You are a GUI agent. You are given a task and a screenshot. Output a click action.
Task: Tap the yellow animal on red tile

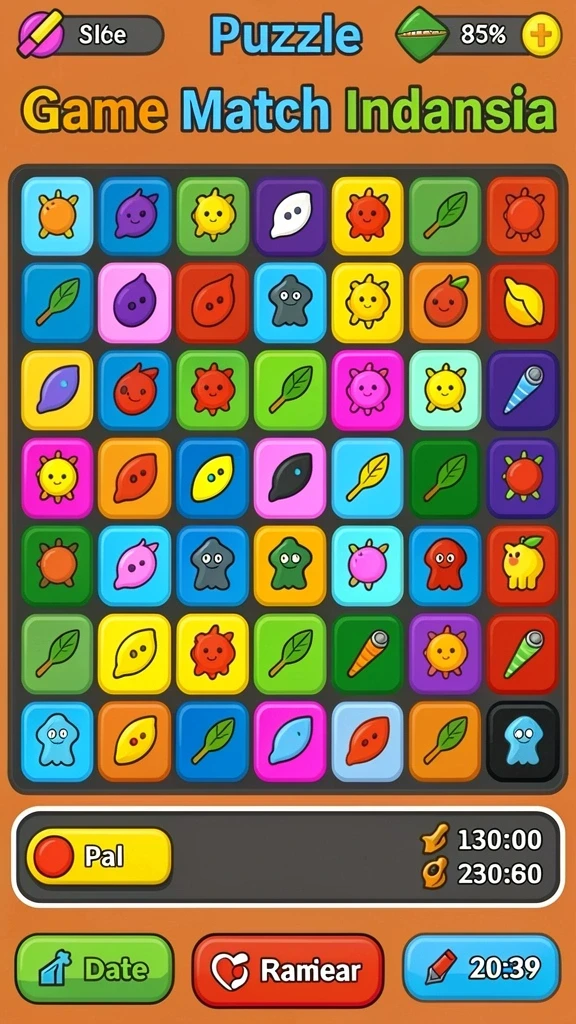tap(522, 565)
